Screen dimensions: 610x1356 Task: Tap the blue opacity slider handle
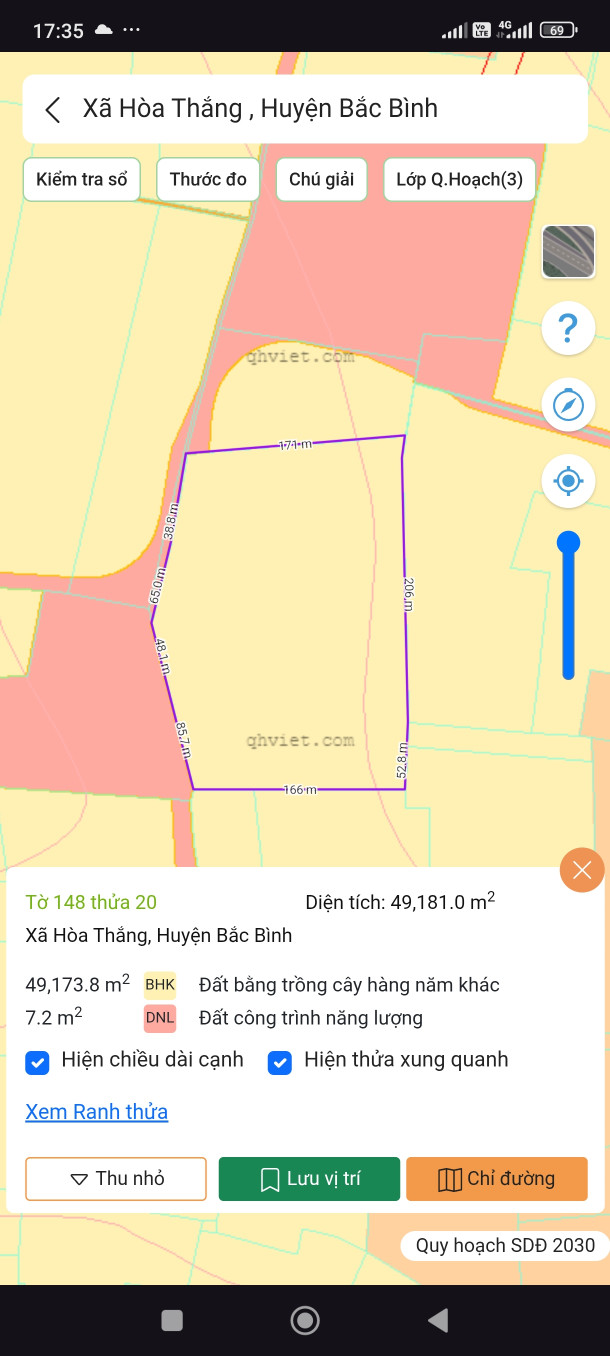[568, 543]
